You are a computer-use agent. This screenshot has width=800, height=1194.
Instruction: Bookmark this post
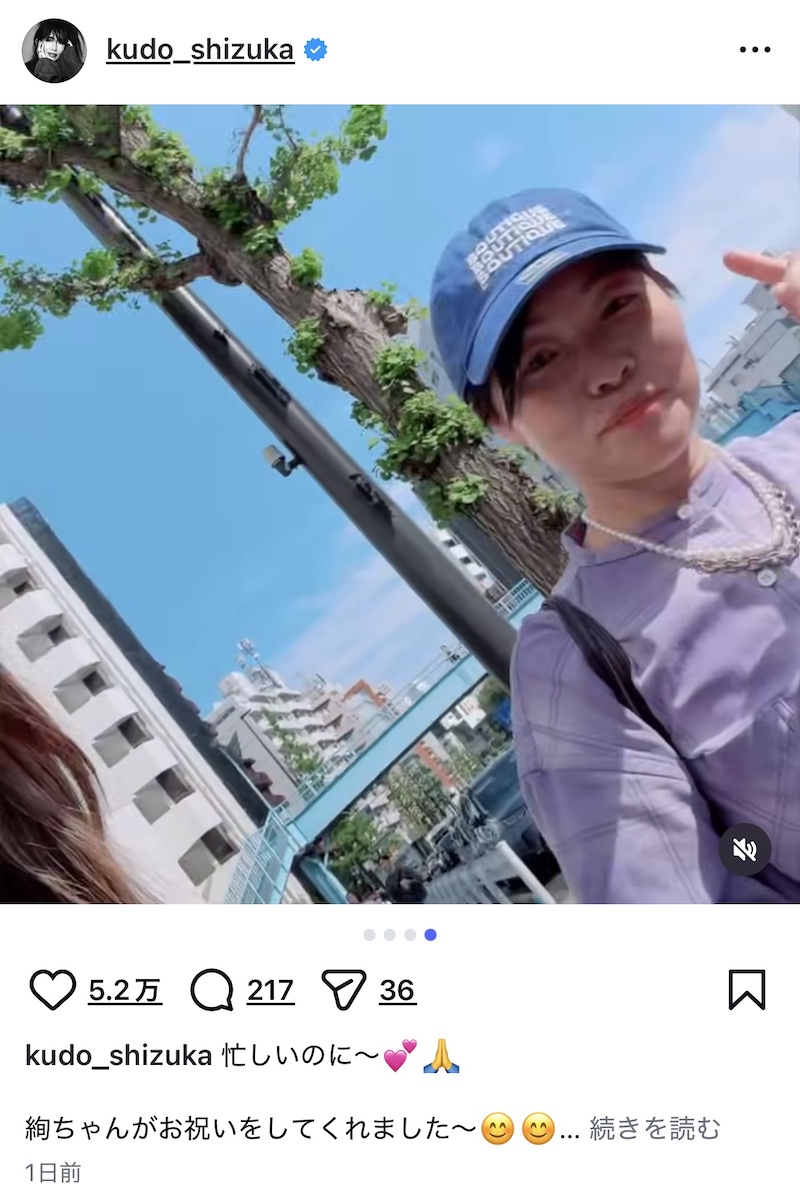[x=746, y=990]
